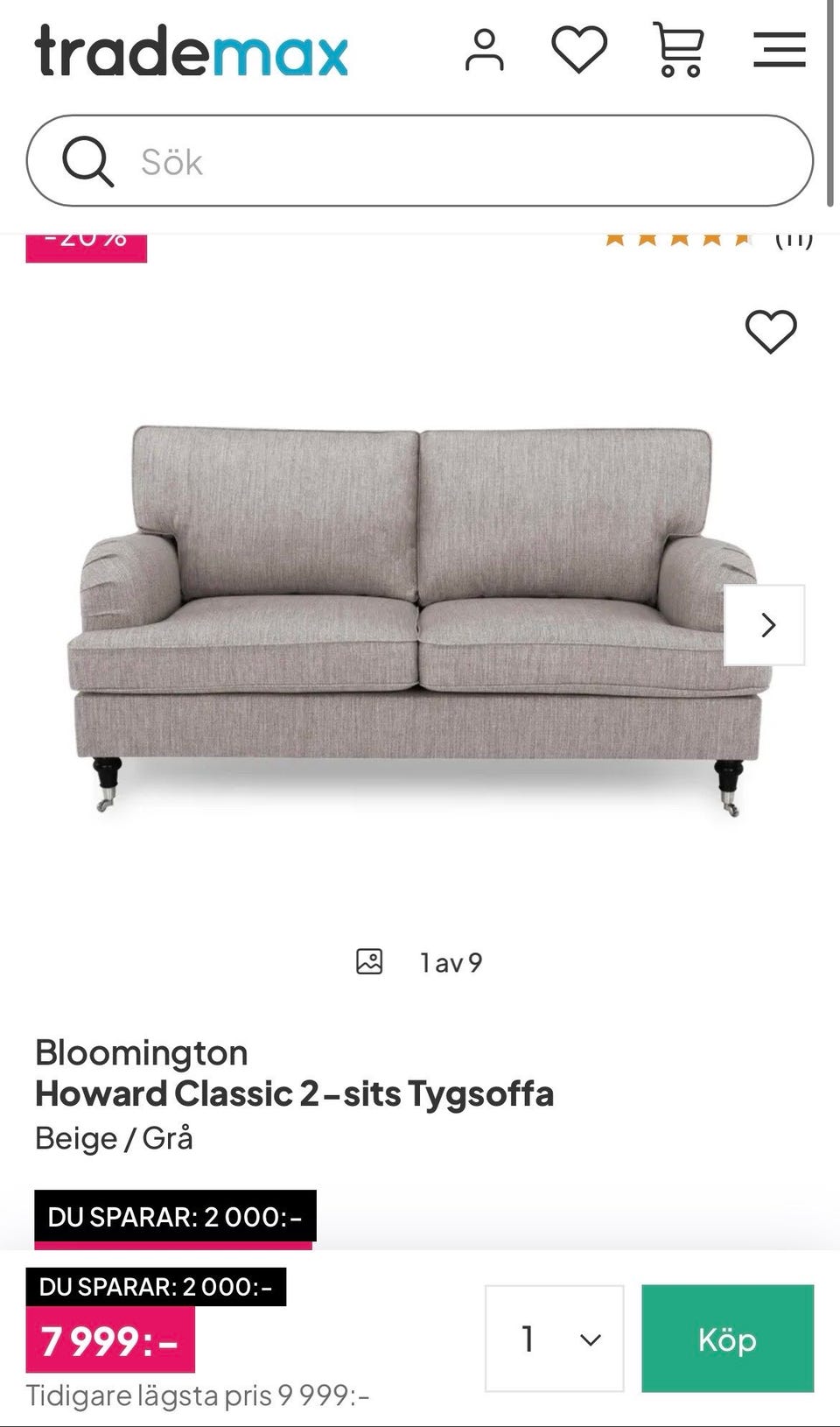
Task: Open the shopping cart
Action: point(678,50)
